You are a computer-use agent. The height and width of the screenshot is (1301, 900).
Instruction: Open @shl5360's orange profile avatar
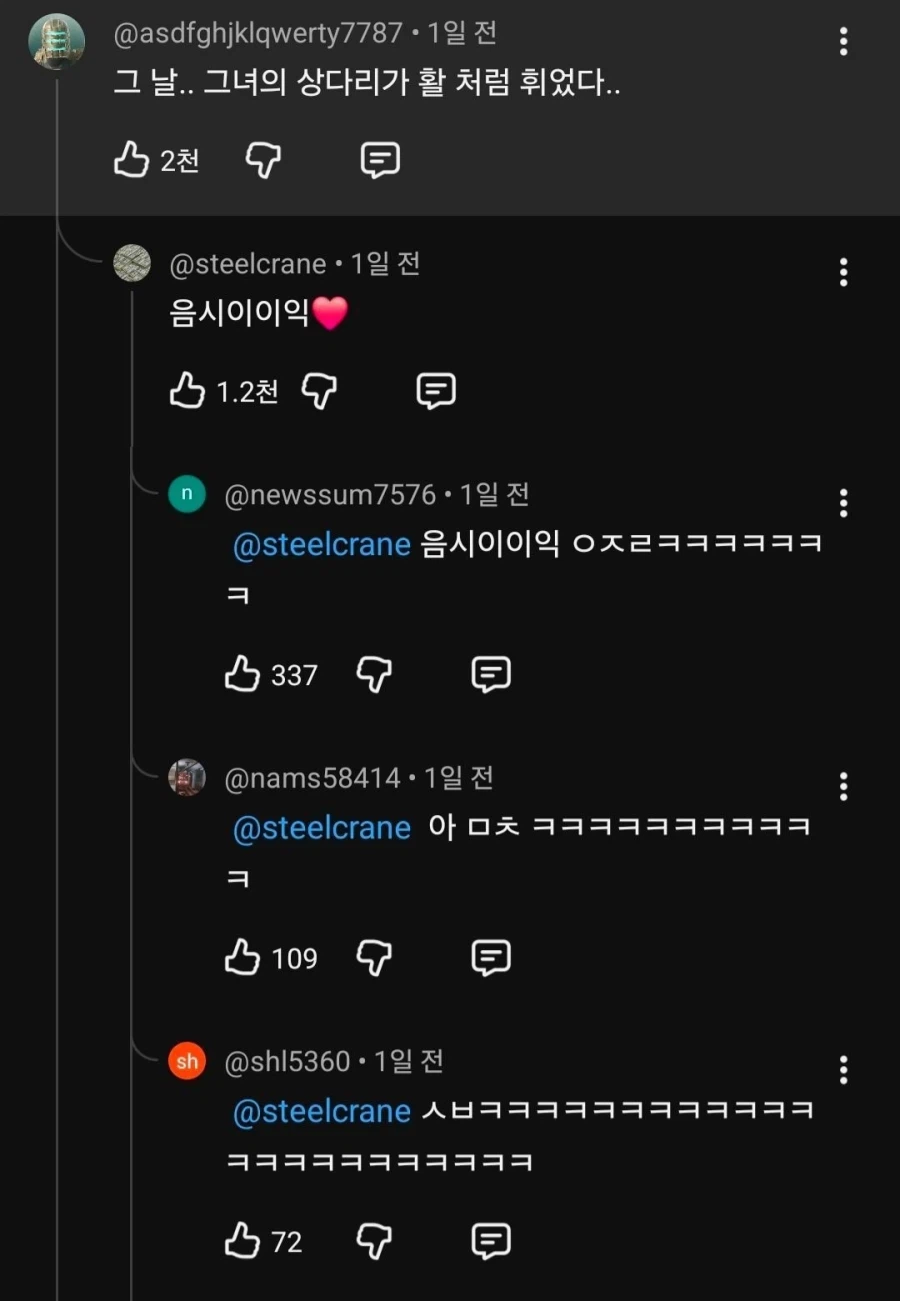pos(187,1061)
